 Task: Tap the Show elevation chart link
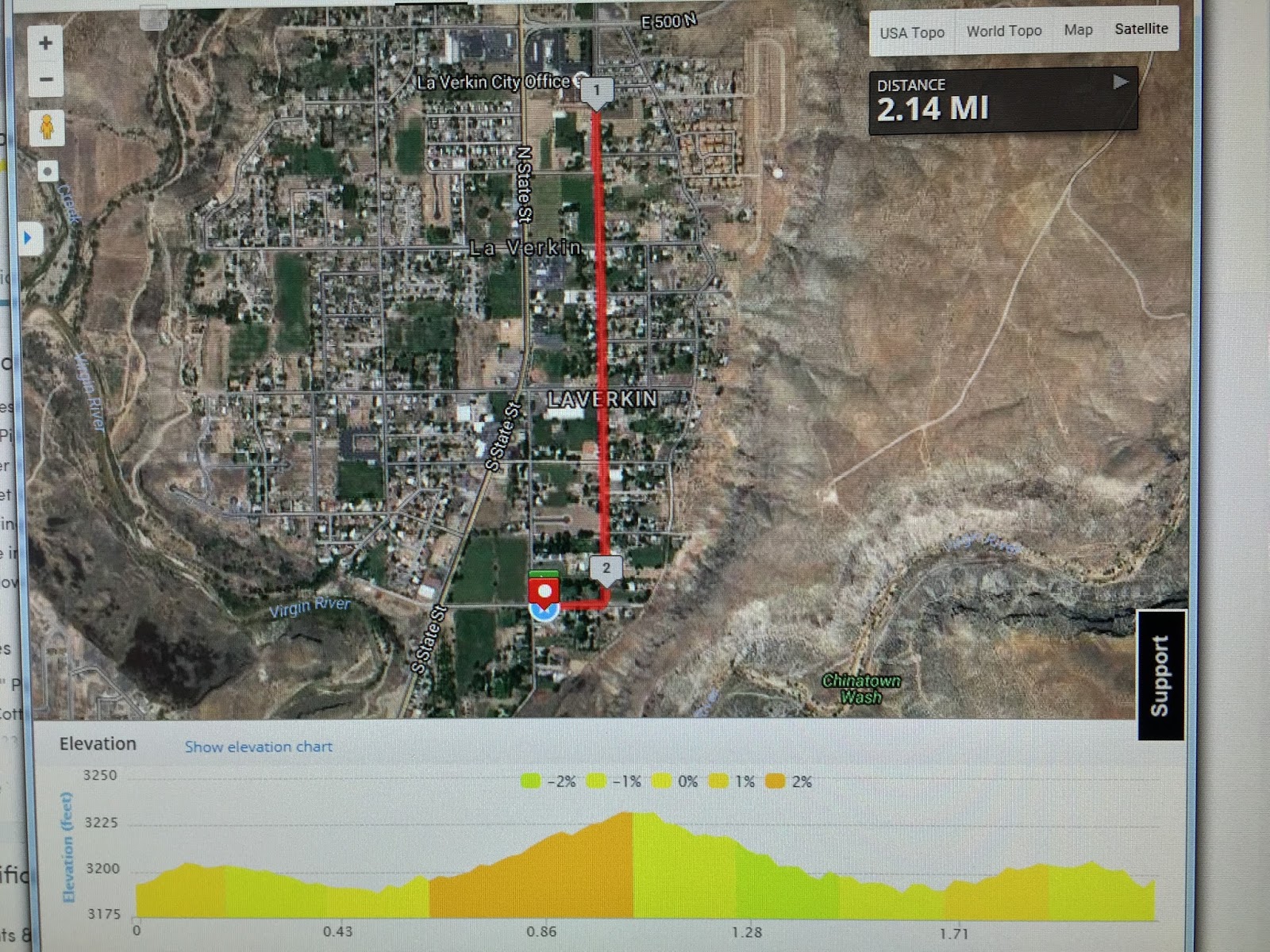pos(258,747)
